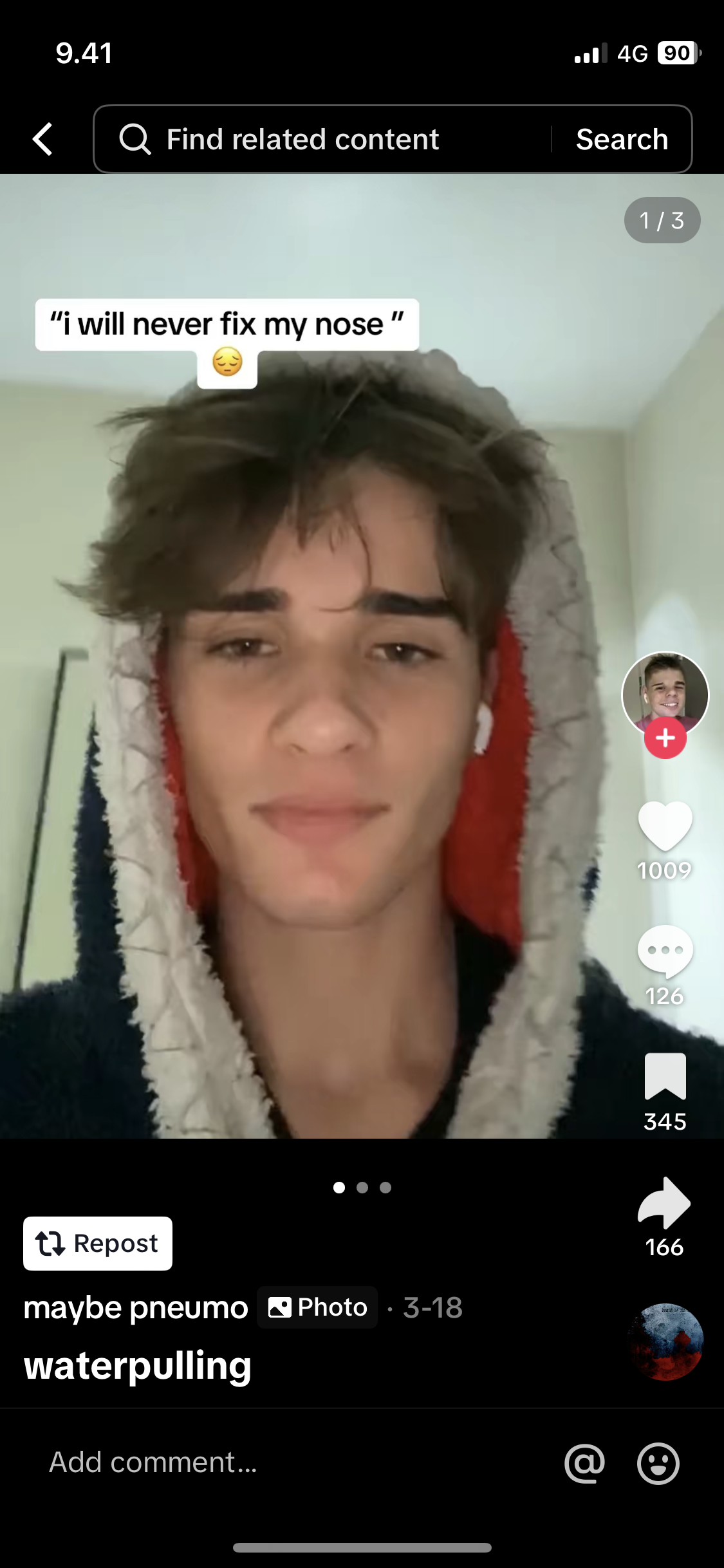The image size is (724, 1568).
Task: Open the spinning sound disc
Action: tap(665, 1342)
